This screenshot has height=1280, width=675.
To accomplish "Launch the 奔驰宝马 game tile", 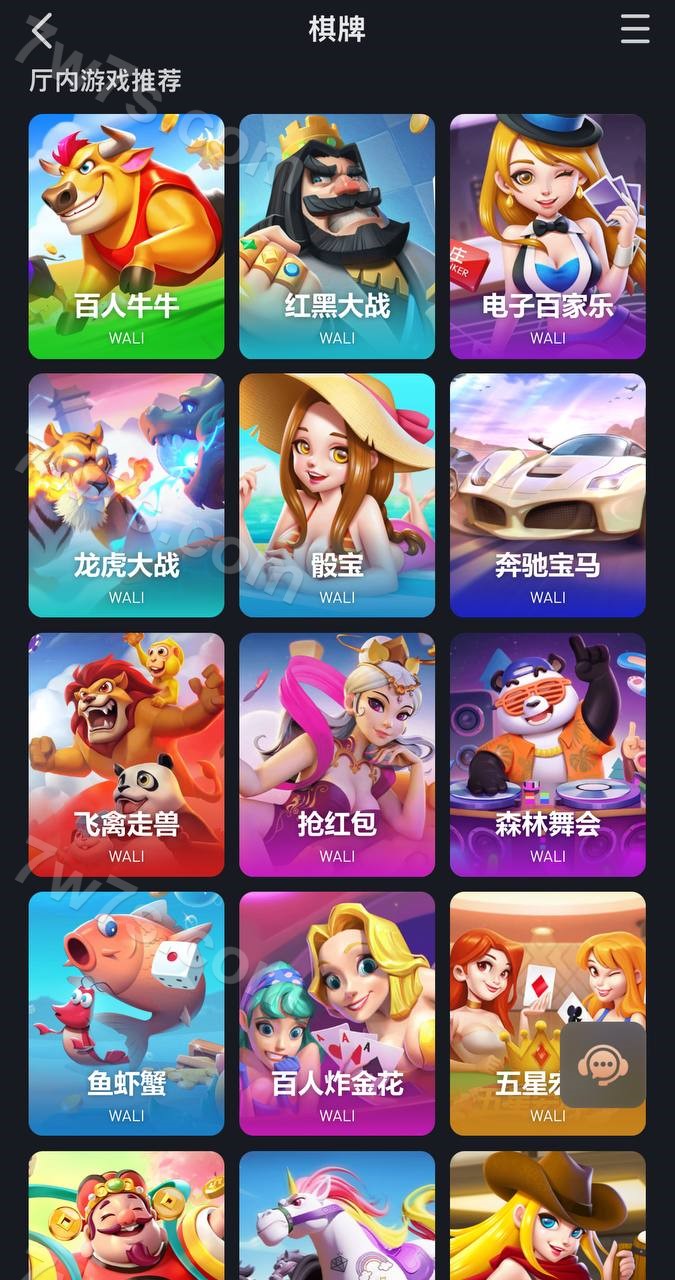I will click(x=547, y=495).
